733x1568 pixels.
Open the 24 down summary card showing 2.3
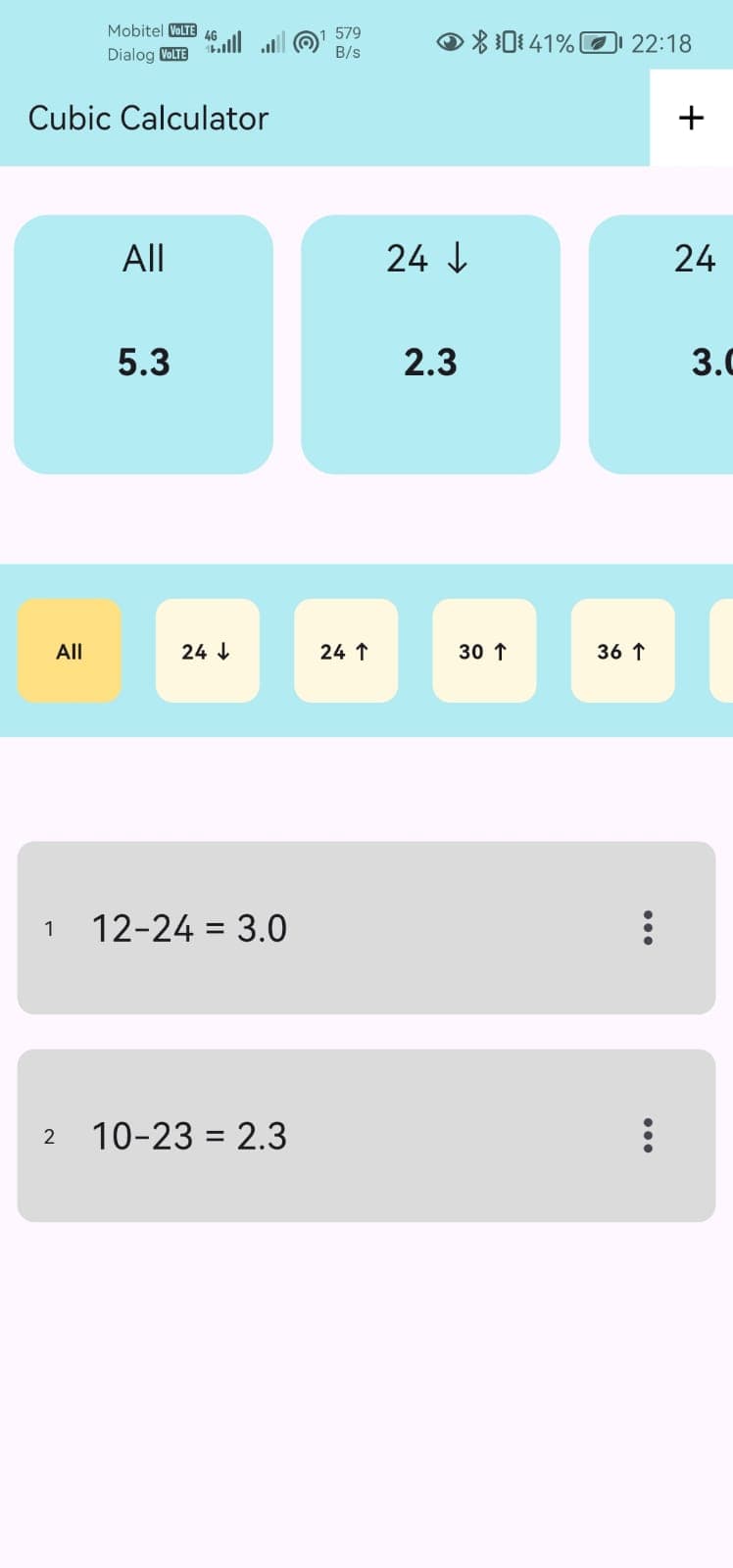430,344
